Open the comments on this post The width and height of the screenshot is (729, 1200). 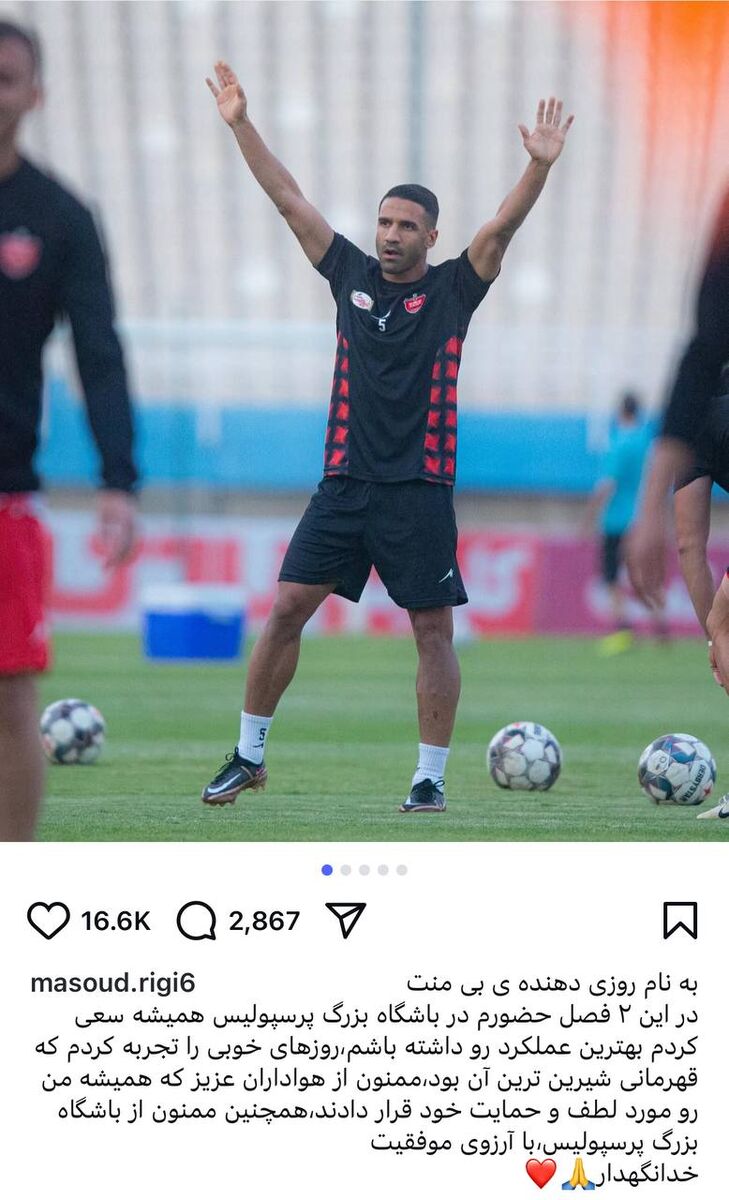[196, 920]
